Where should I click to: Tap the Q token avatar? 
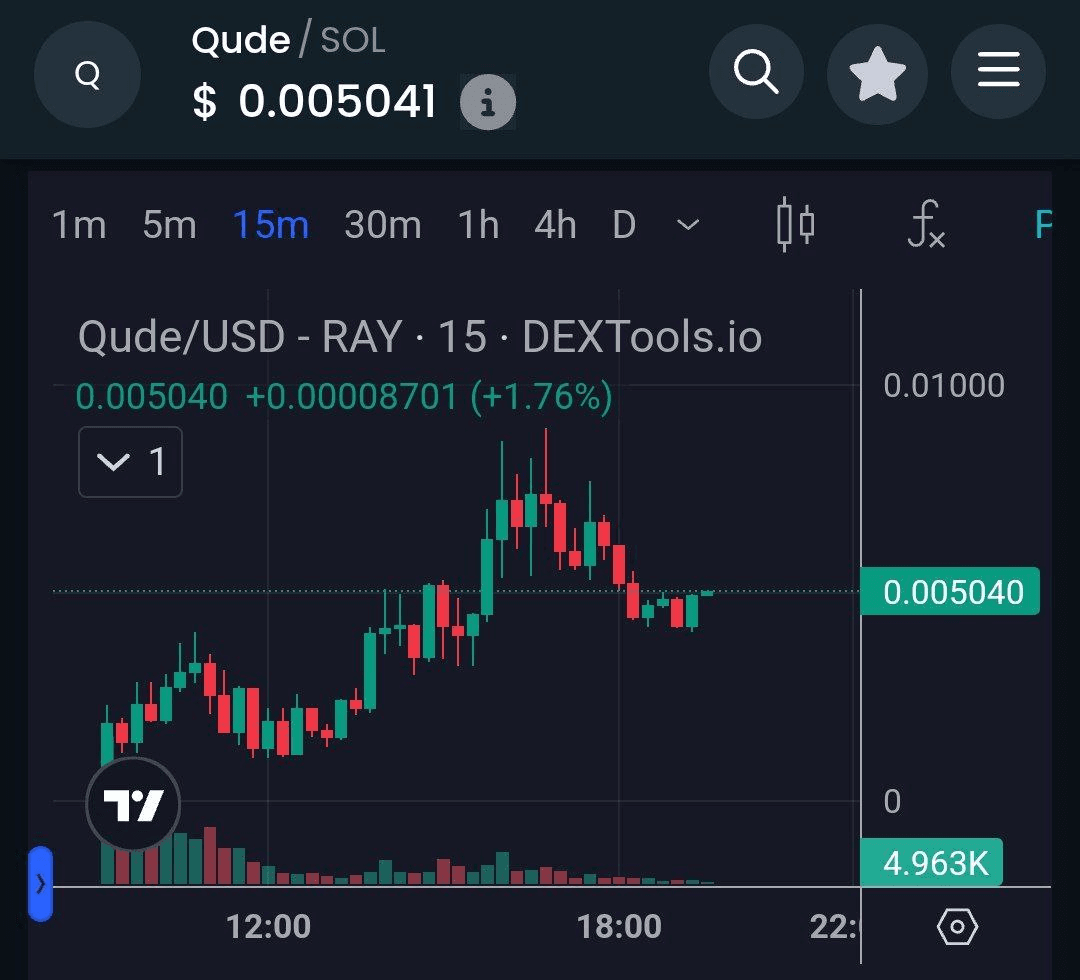tap(88, 76)
